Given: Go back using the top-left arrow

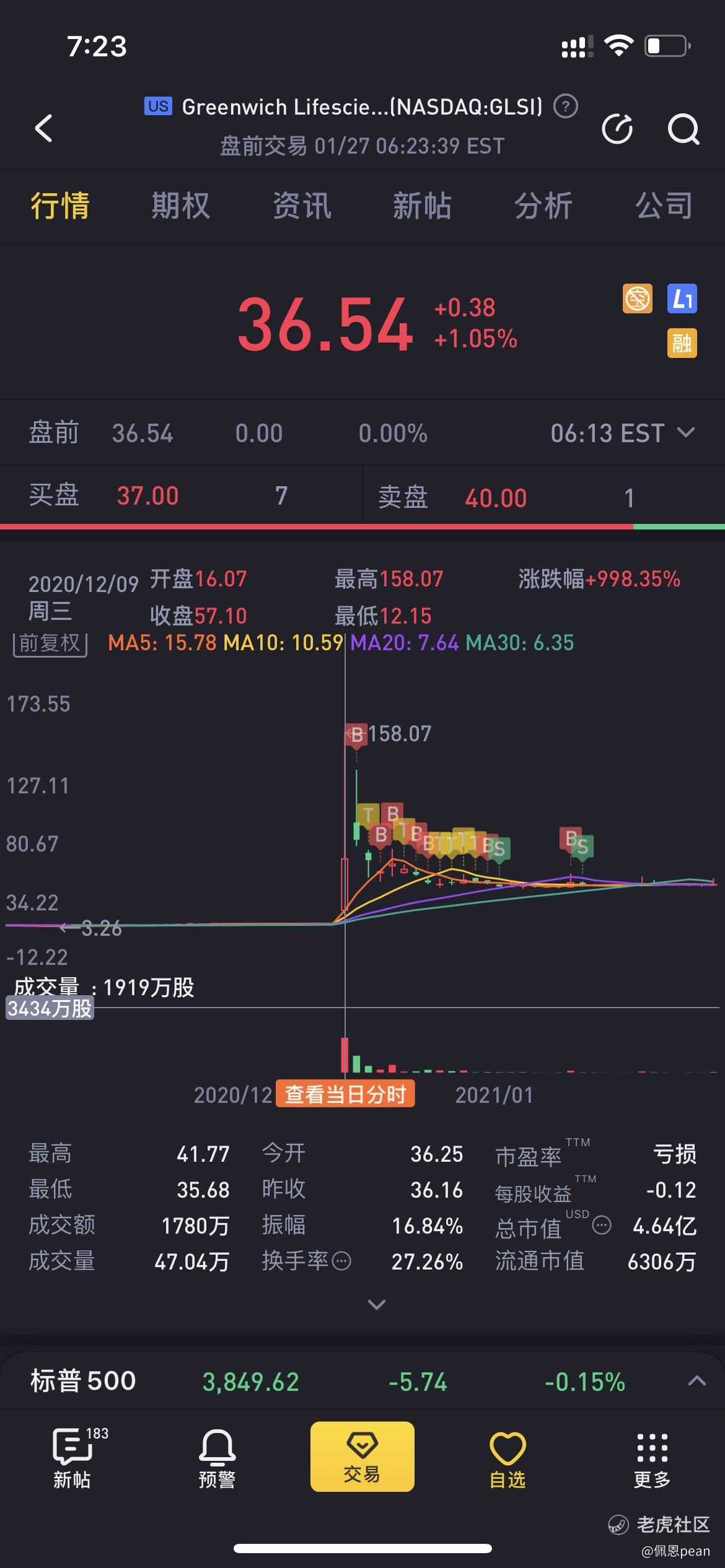Looking at the screenshot, I should 43,129.
